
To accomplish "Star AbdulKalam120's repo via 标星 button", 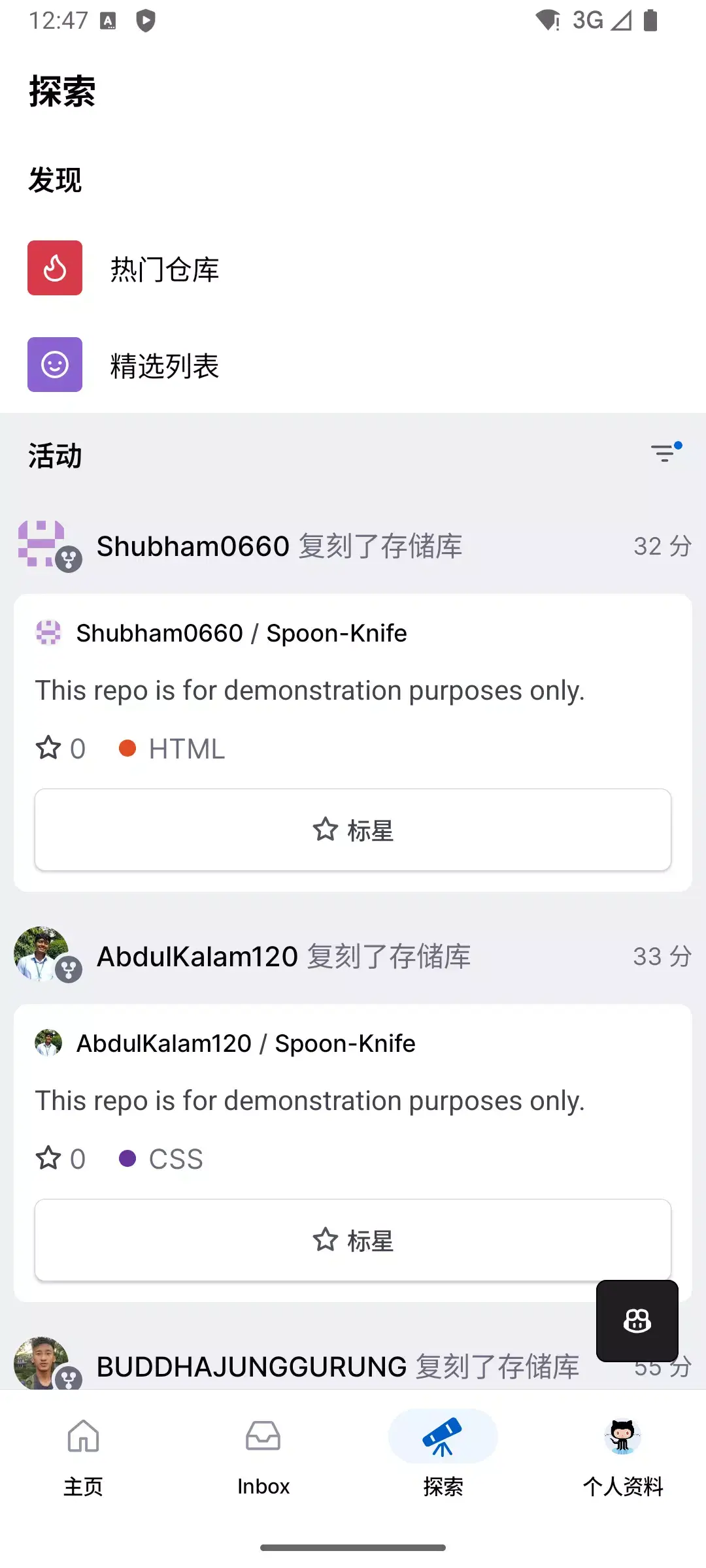I will (353, 1240).
